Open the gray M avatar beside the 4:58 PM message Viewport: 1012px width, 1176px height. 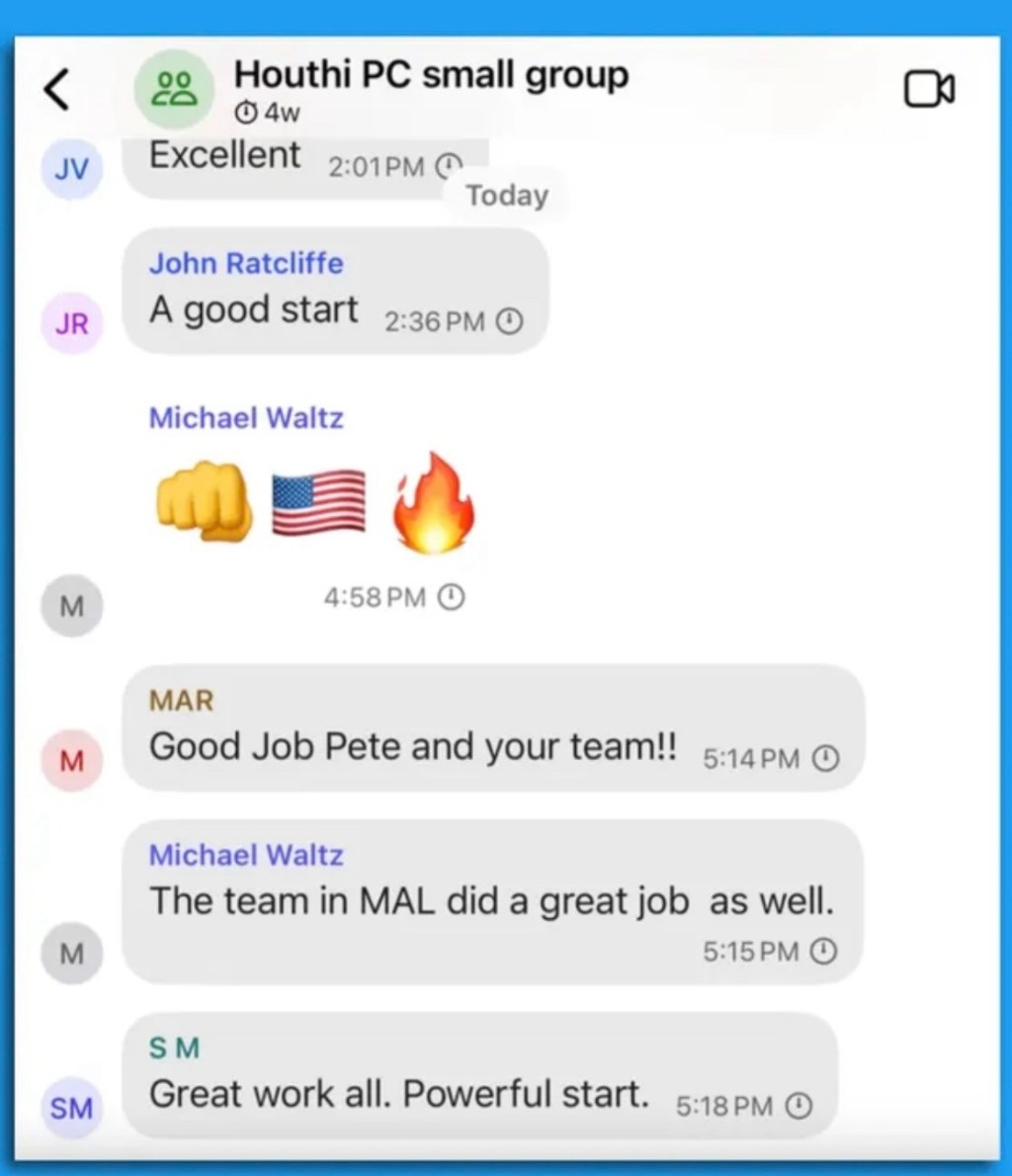tap(72, 605)
